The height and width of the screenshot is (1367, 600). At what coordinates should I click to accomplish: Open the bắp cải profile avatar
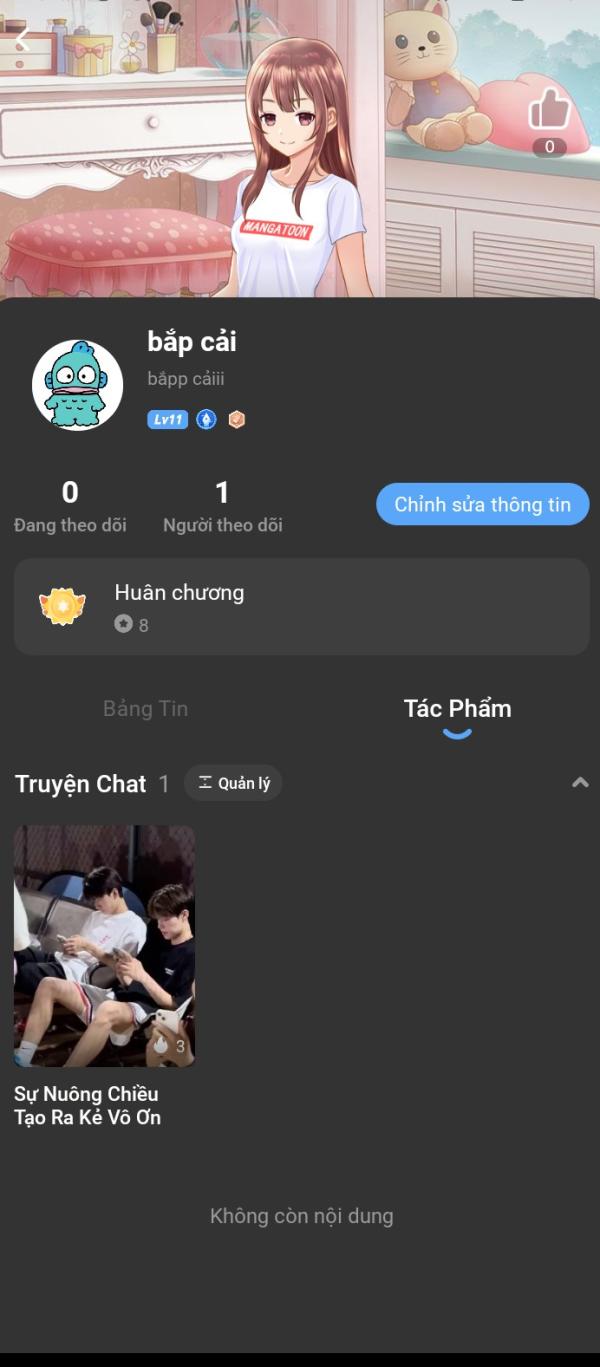click(x=77, y=385)
